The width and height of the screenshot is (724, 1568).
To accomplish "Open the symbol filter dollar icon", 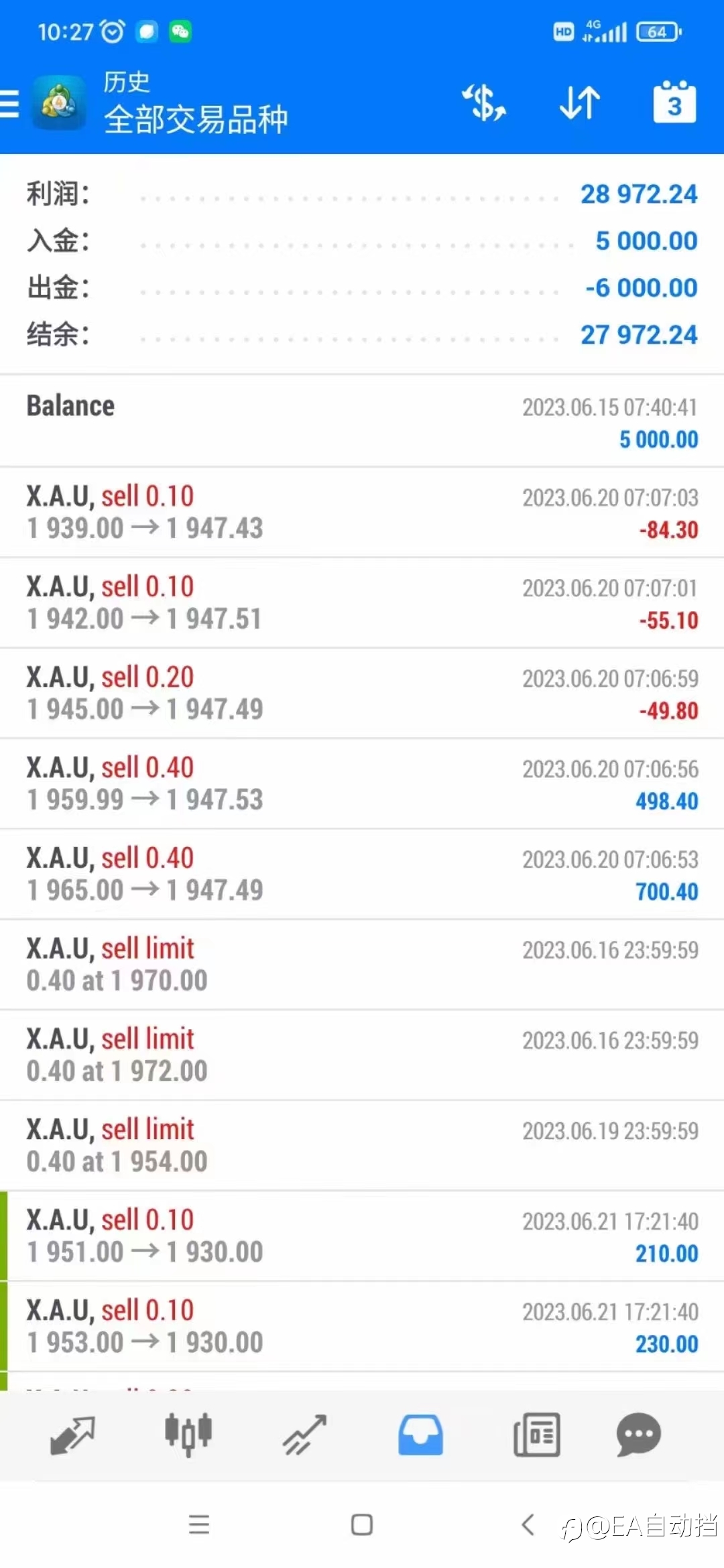I will (x=484, y=103).
